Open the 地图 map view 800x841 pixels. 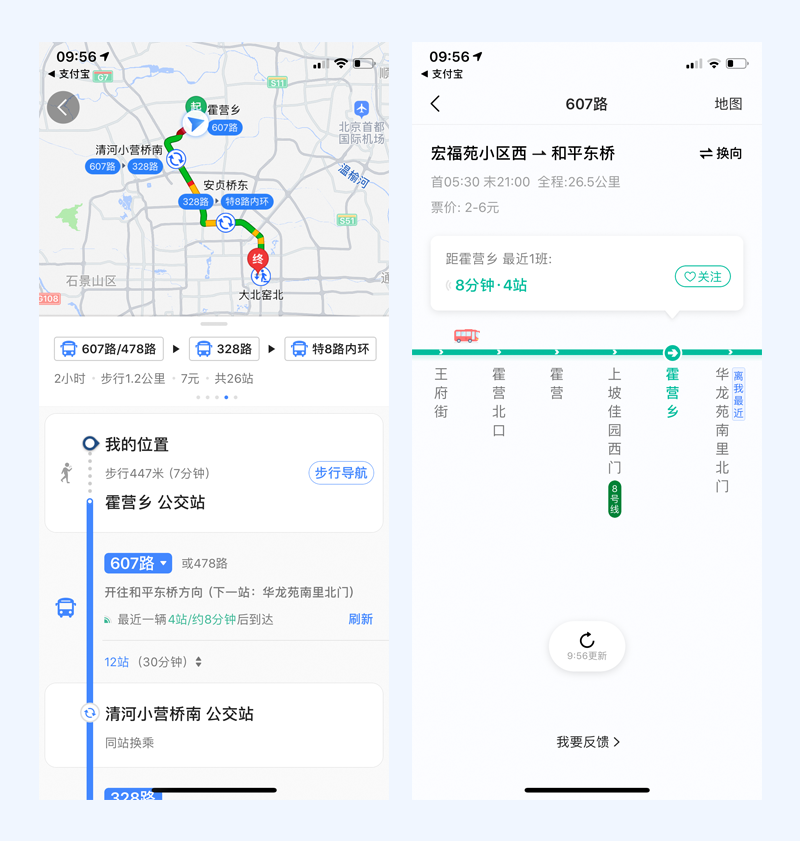[x=728, y=104]
